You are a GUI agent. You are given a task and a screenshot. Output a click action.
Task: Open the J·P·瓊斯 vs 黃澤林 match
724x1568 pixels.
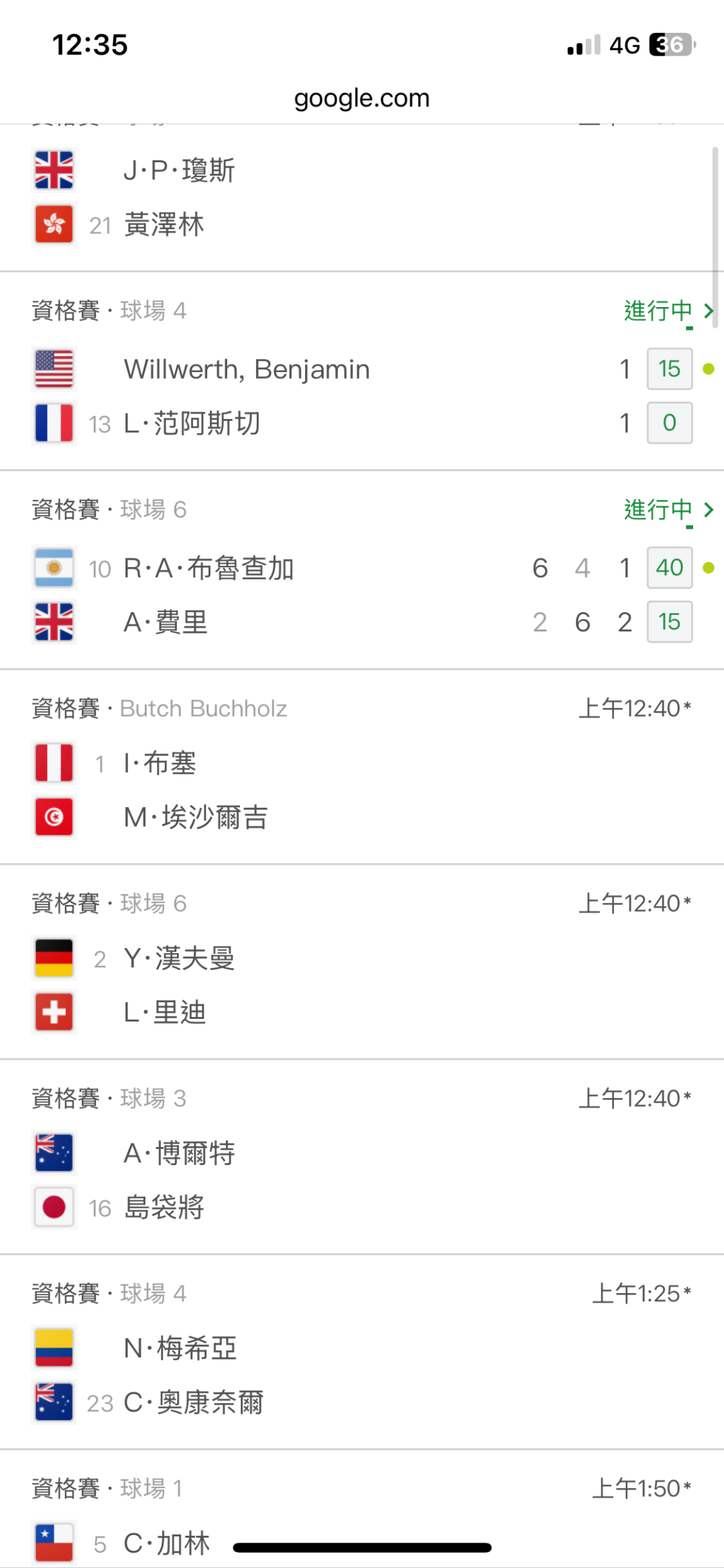(x=362, y=197)
